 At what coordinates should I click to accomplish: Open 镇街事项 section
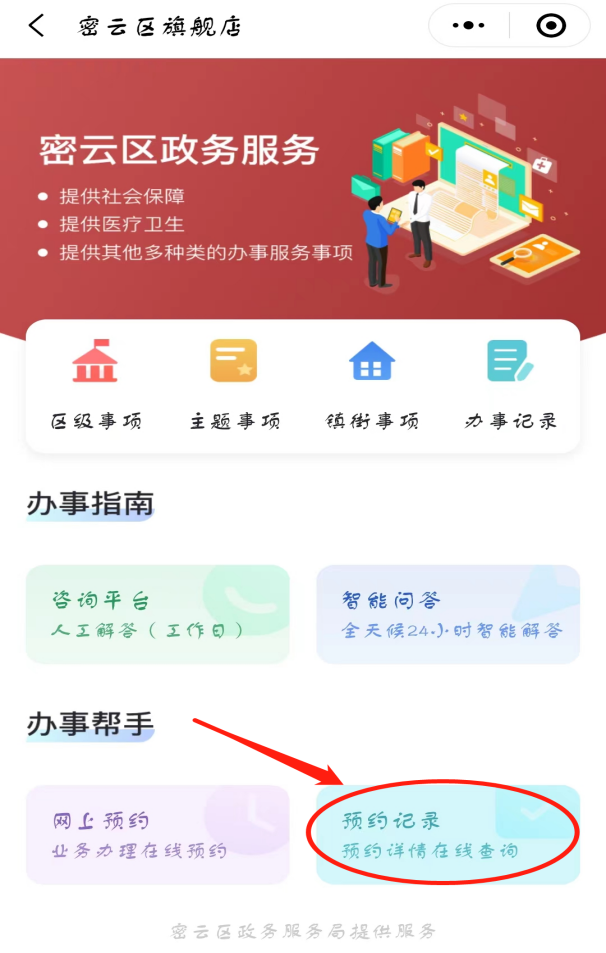[x=372, y=385]
